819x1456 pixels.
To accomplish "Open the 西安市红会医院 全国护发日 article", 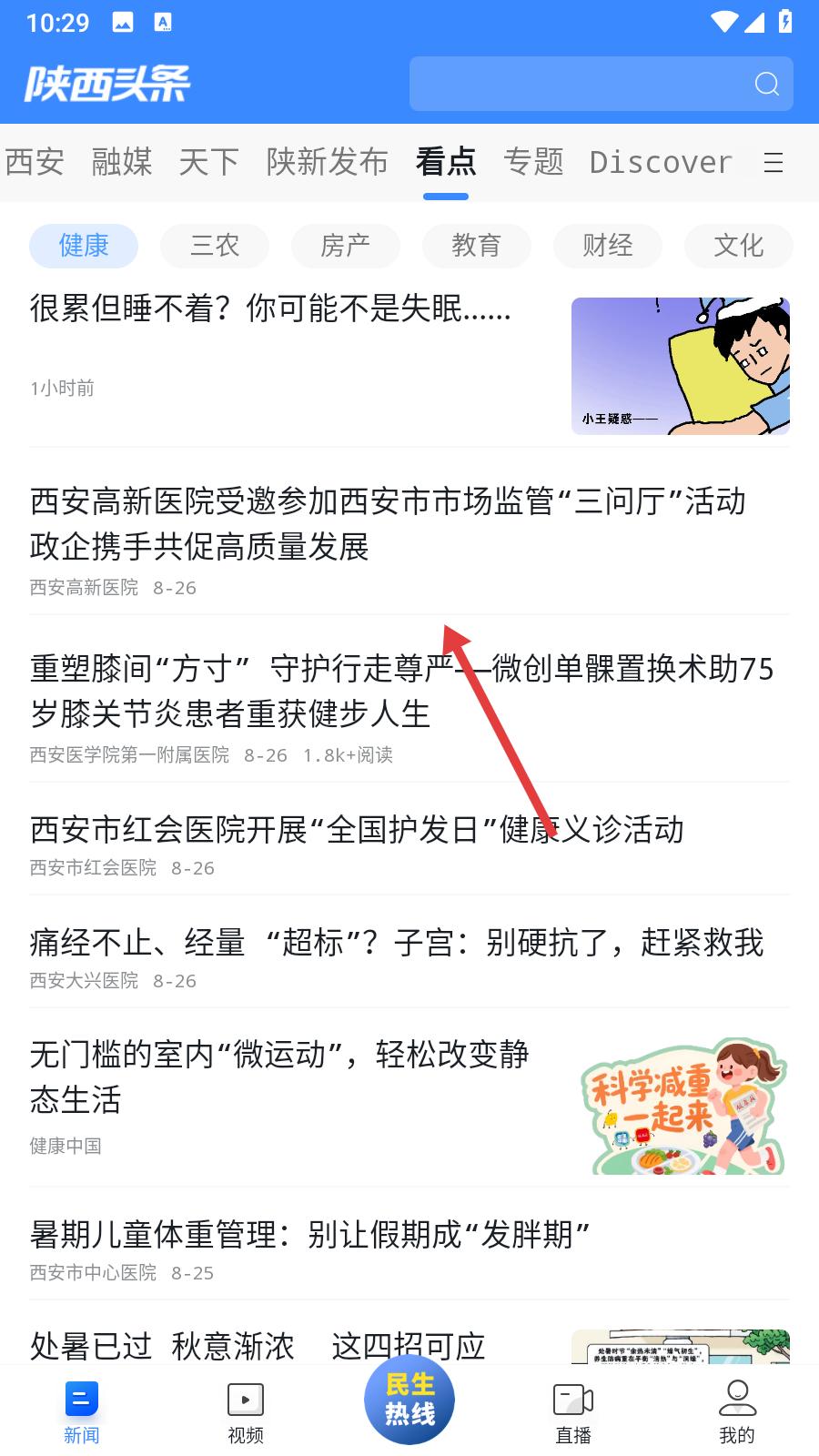I will 357,830.
